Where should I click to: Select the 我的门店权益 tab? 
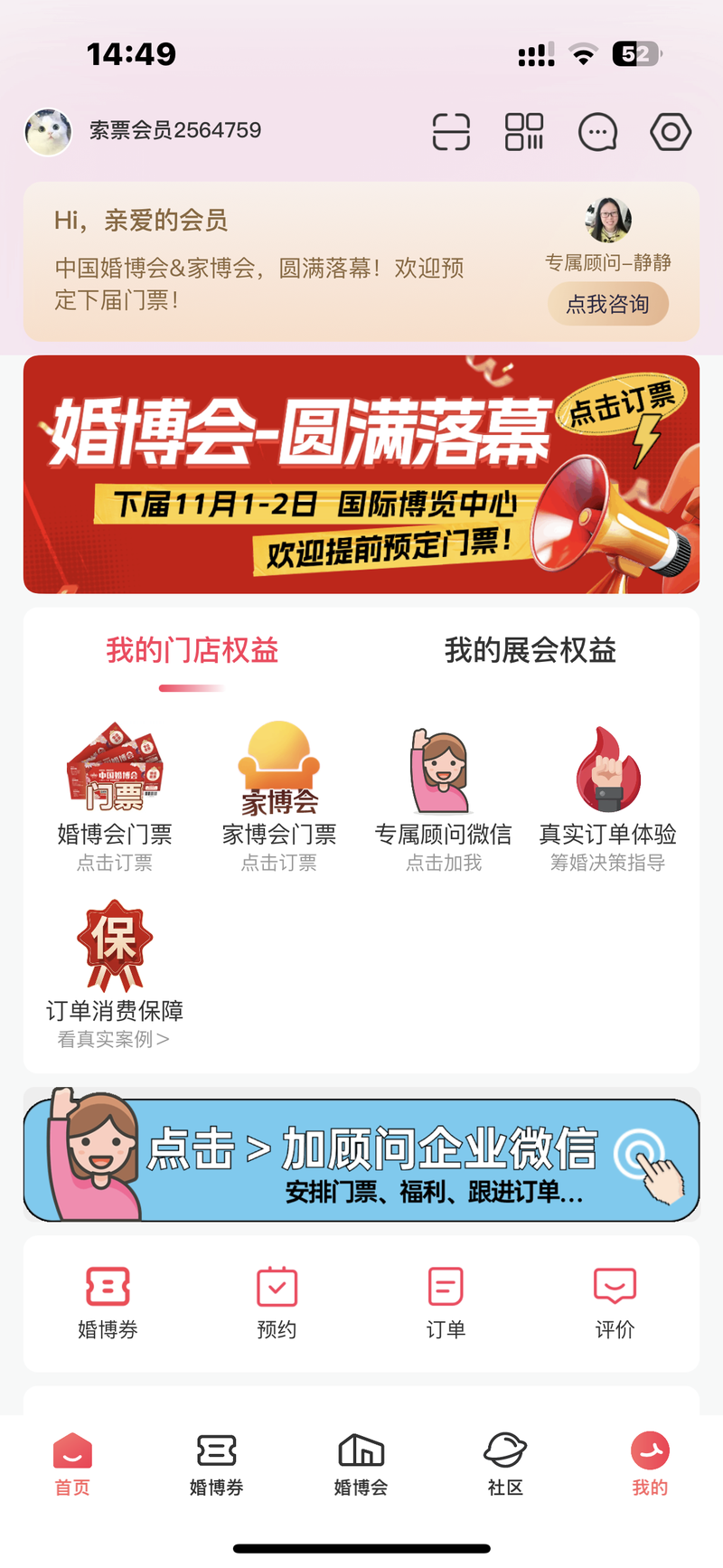pos(192,650)
